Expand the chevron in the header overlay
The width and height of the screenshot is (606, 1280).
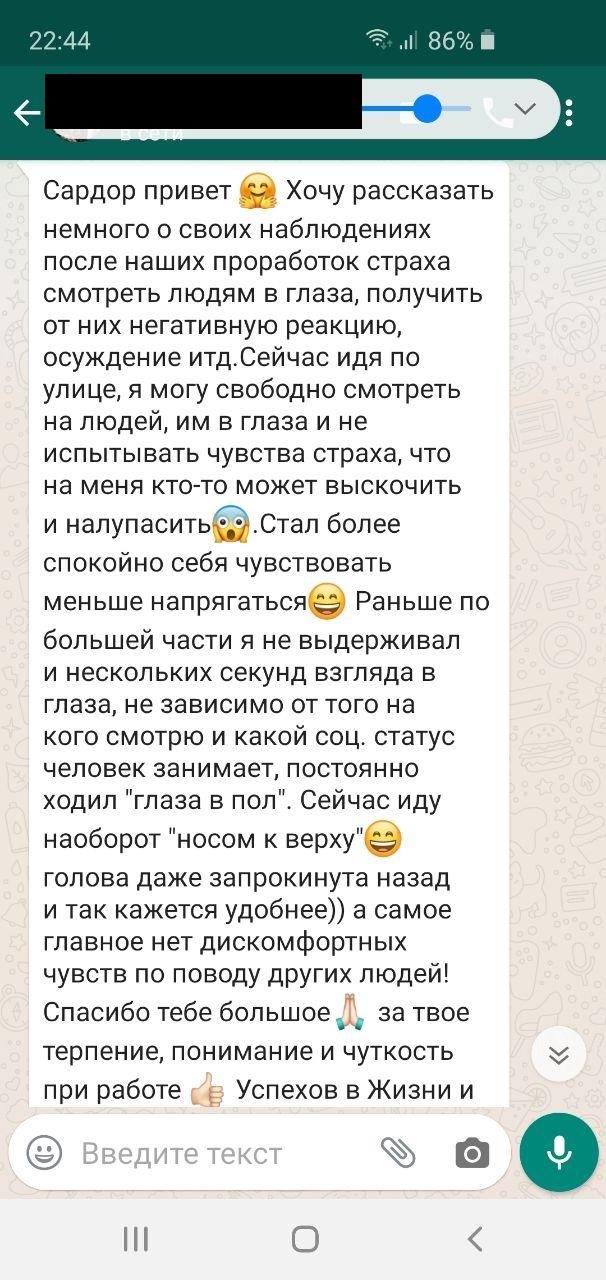point(525,108)
